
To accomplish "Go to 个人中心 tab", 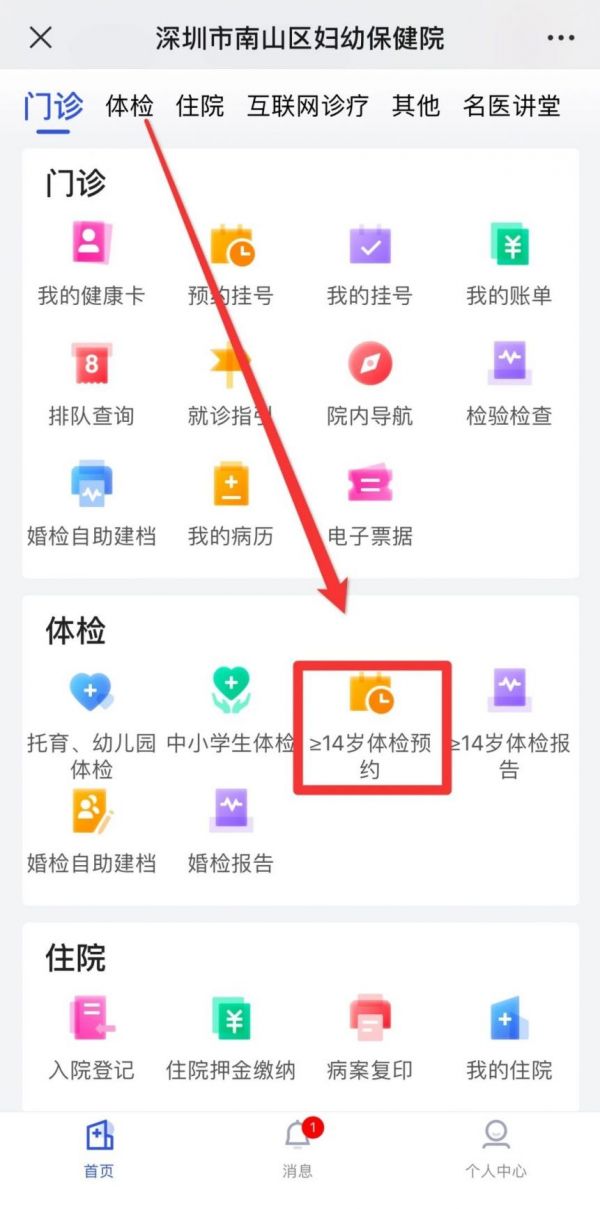I will pyautogui.click(x=496, y=1149).
